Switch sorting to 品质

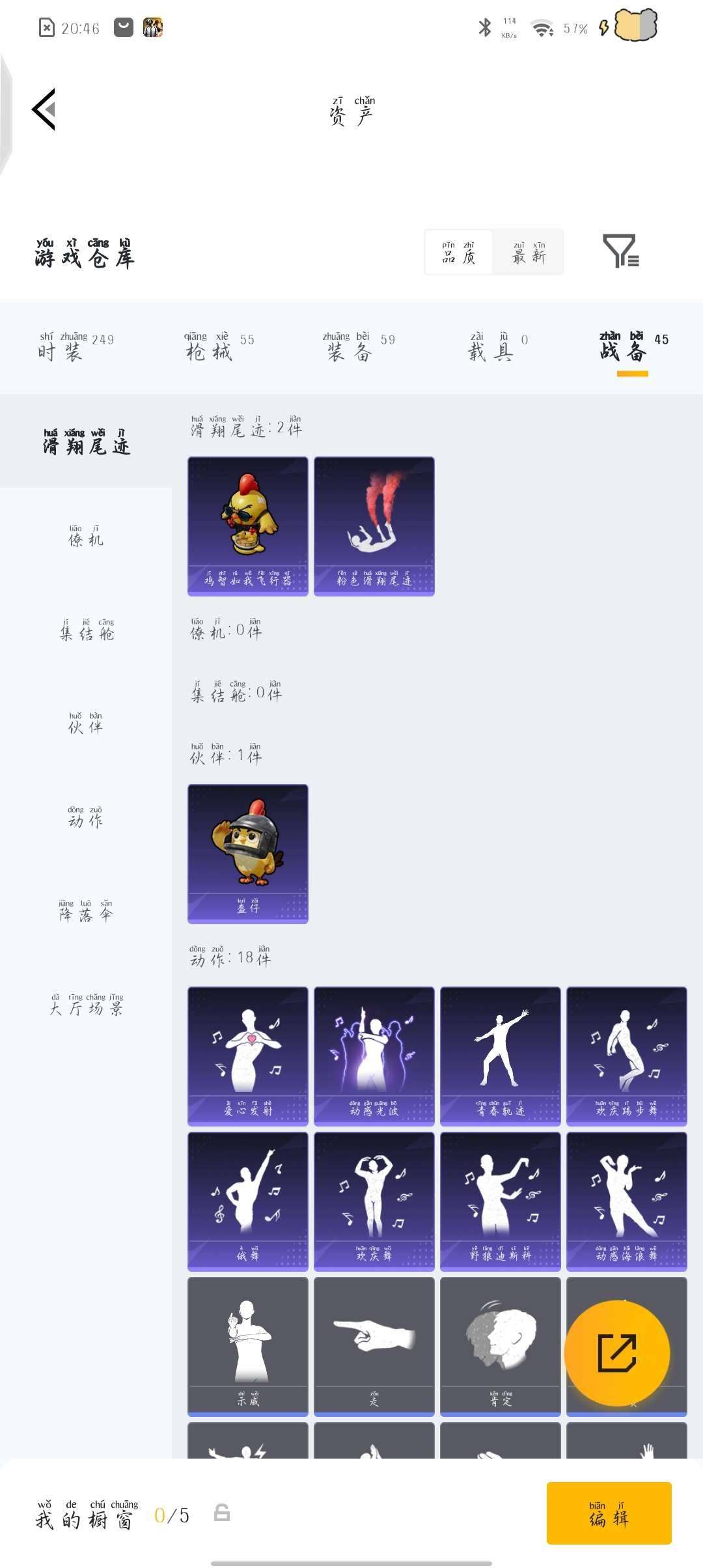(x=459, y=253)
